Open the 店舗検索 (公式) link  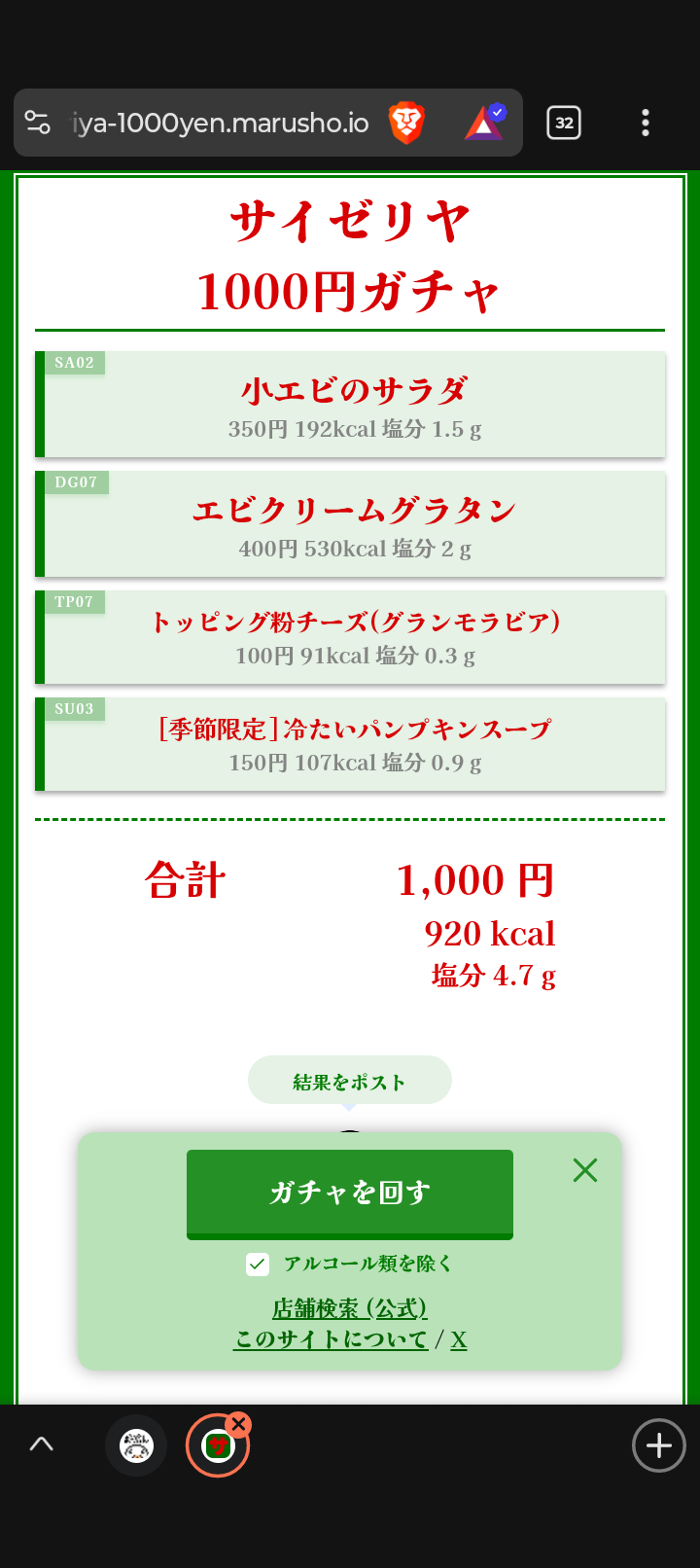click(349, 1308)
